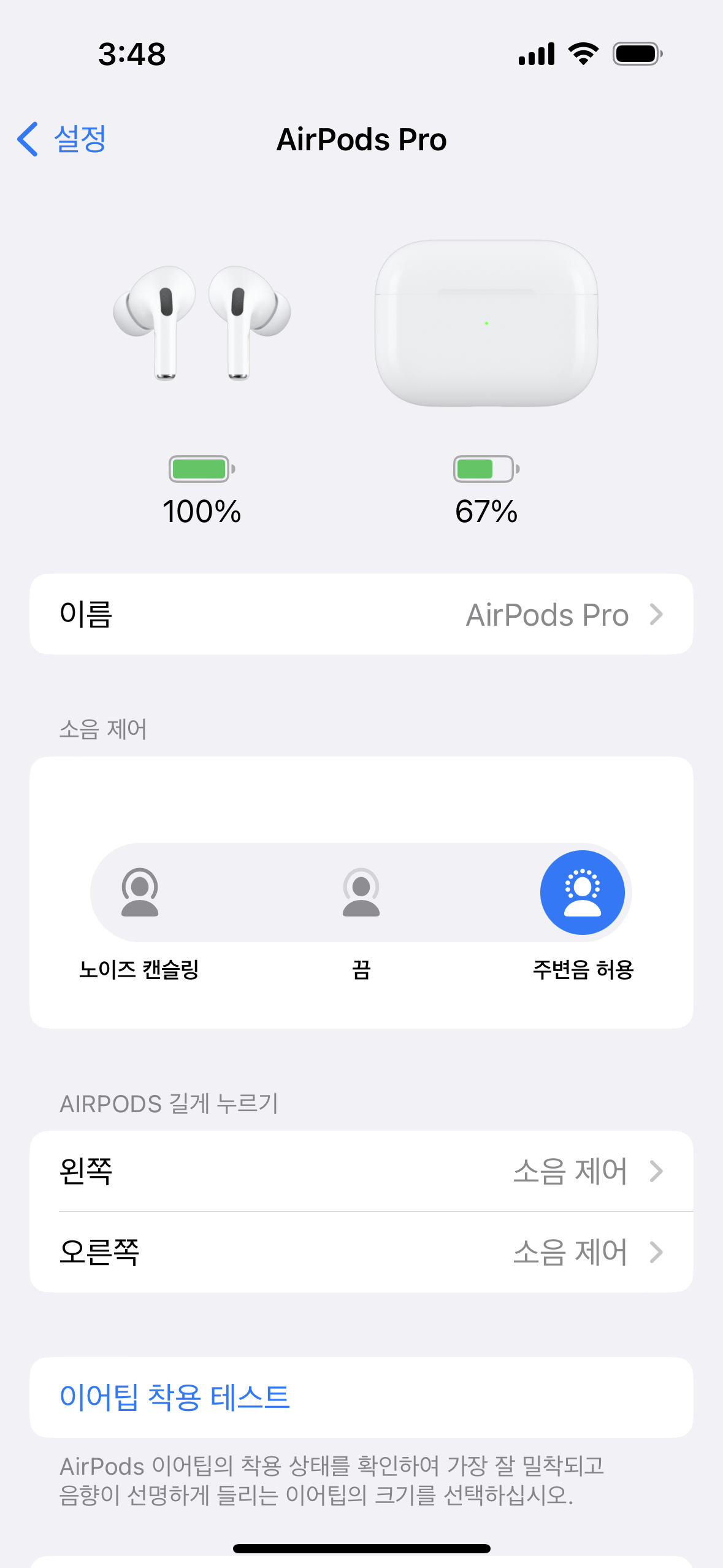Image resolution: width=723 pixels, height=1568 pixels.
Task: Expand 왼쪽 long-press settings via chevron
Action: [657, 1172]
